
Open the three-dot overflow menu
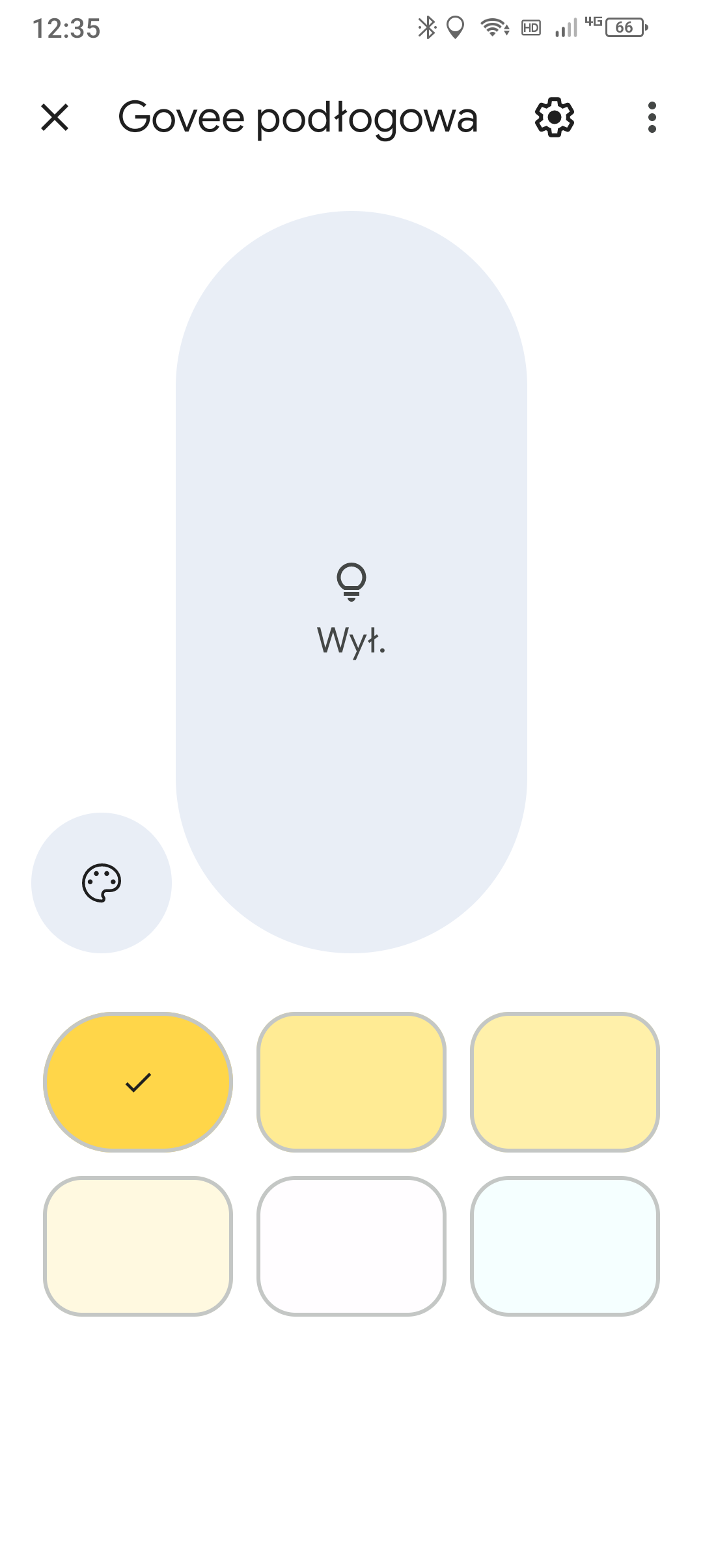[x=652, y=118]
